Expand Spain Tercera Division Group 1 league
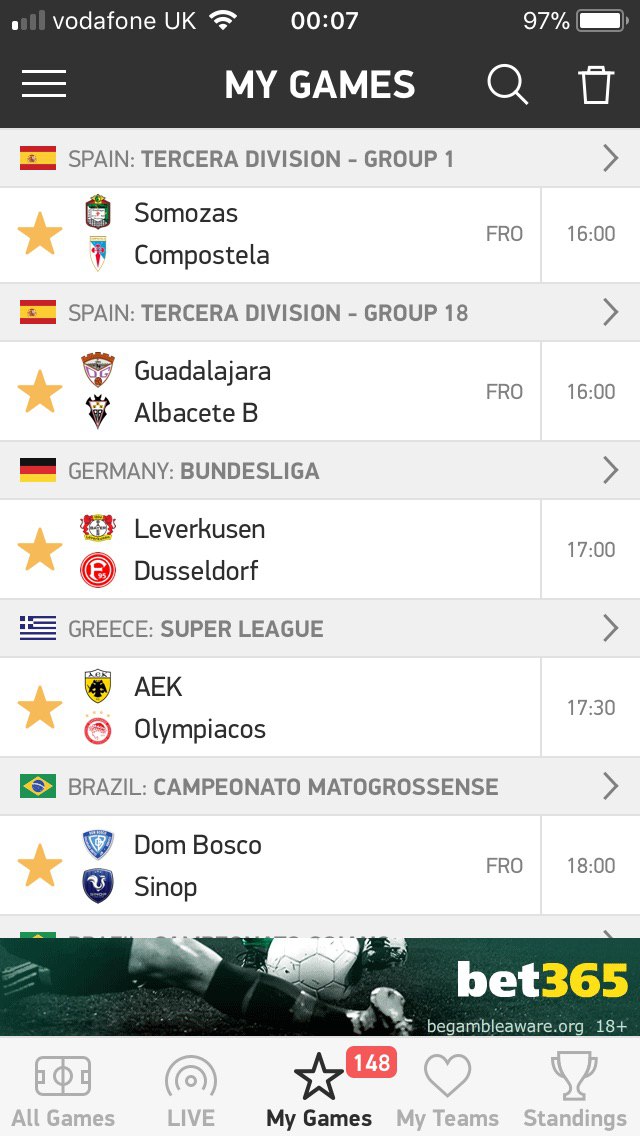640x1136 pixels. 320,158
